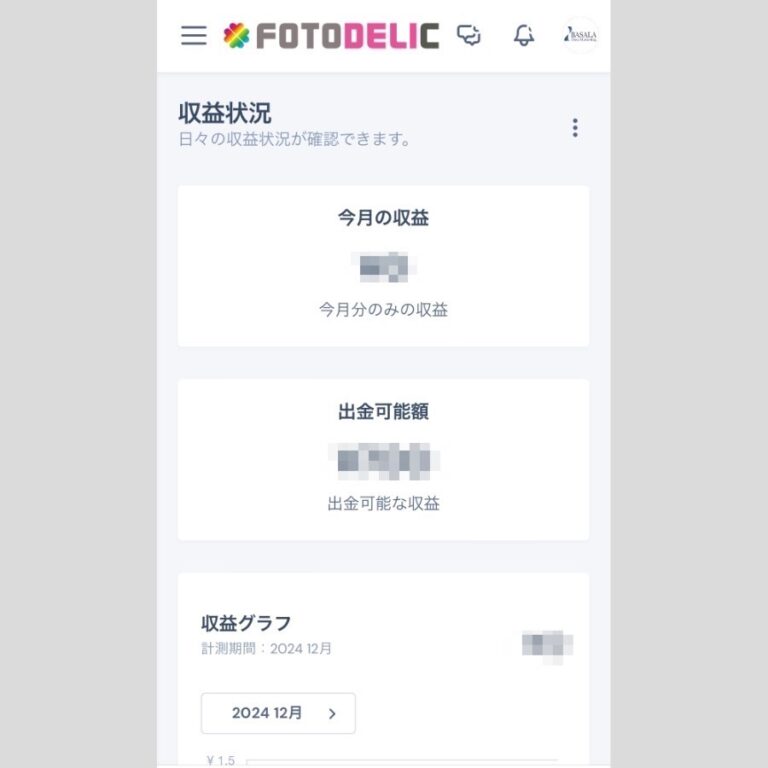Open the 収益状況 overflow menu
768x768 pixels.
574,128
